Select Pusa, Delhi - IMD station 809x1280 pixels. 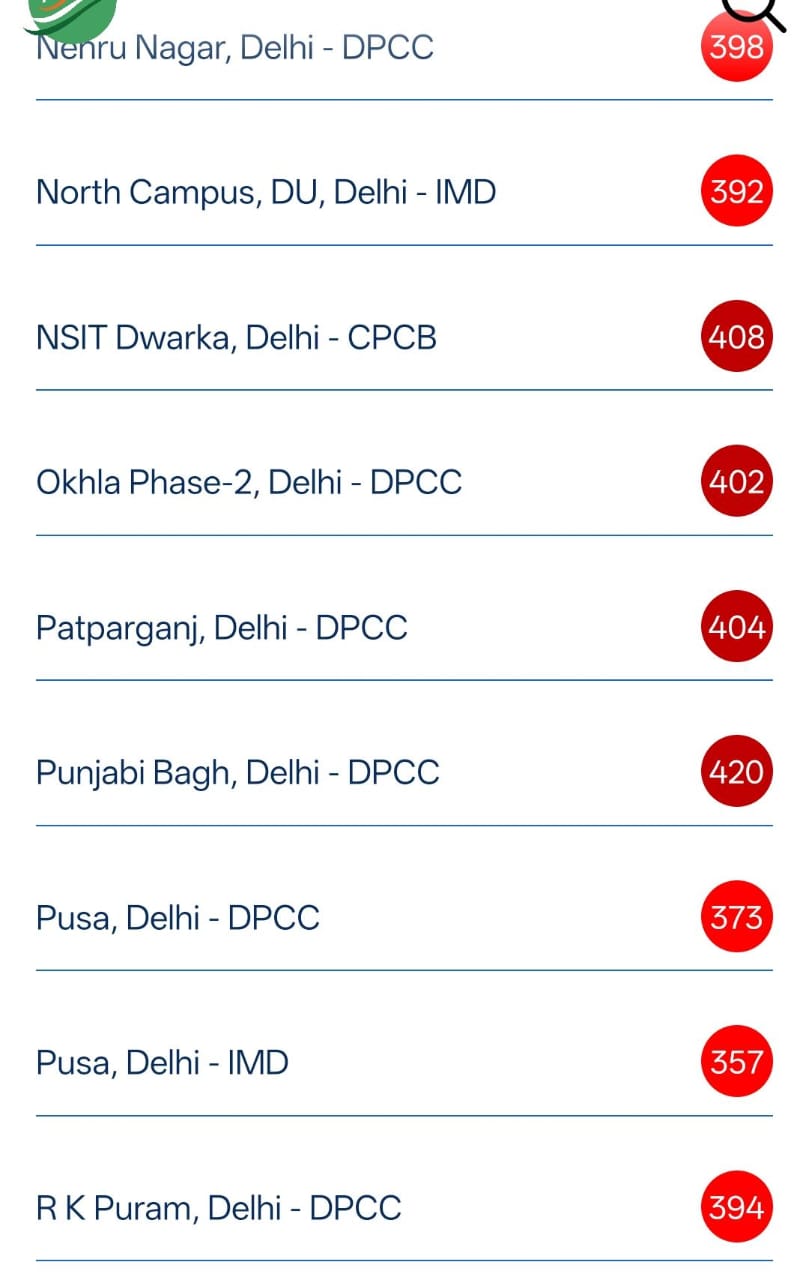162,1063
